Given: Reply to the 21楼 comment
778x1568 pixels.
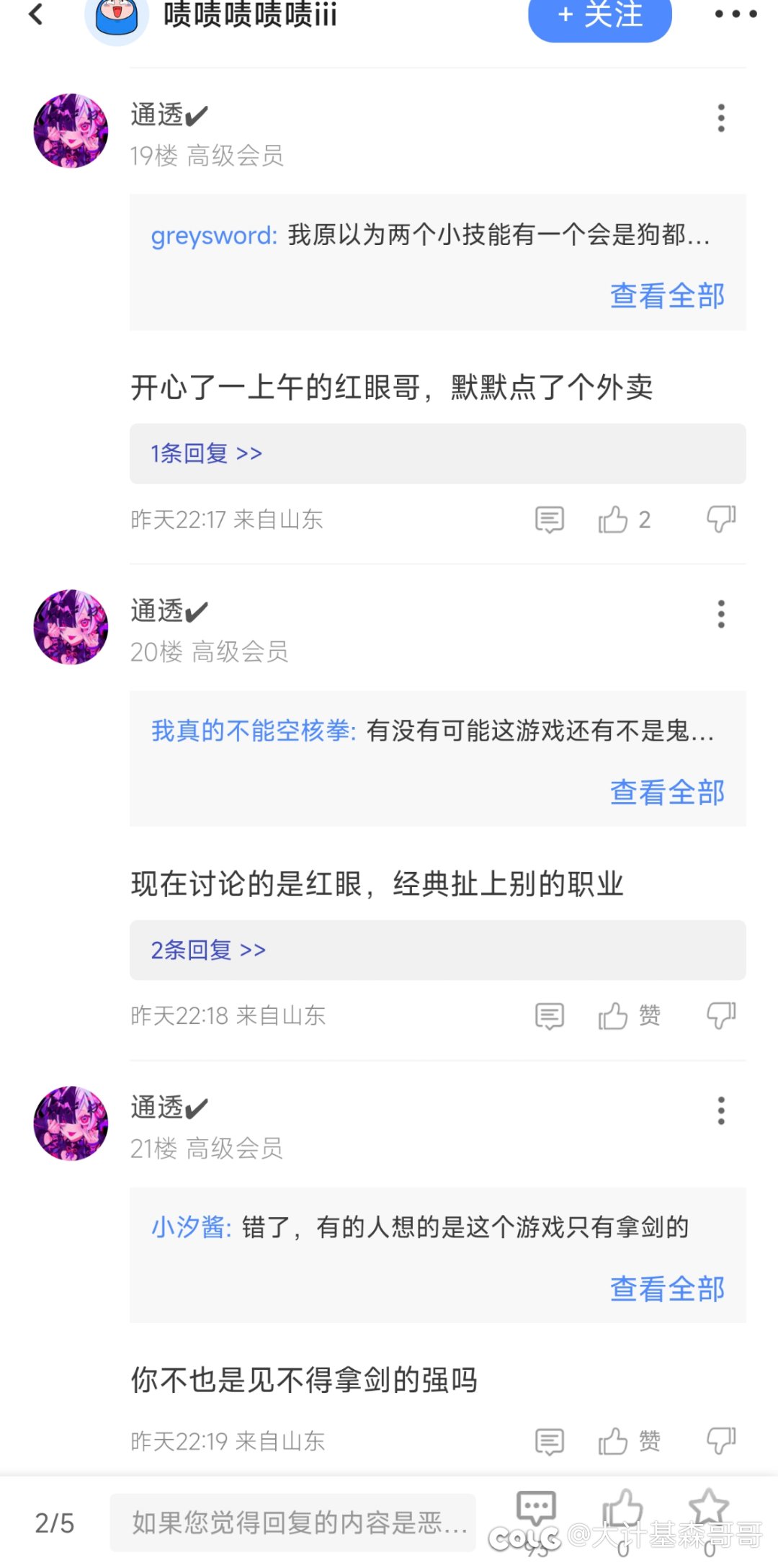Looking at the screenshot, I should pyautogui.click(x=549, y=1441).
